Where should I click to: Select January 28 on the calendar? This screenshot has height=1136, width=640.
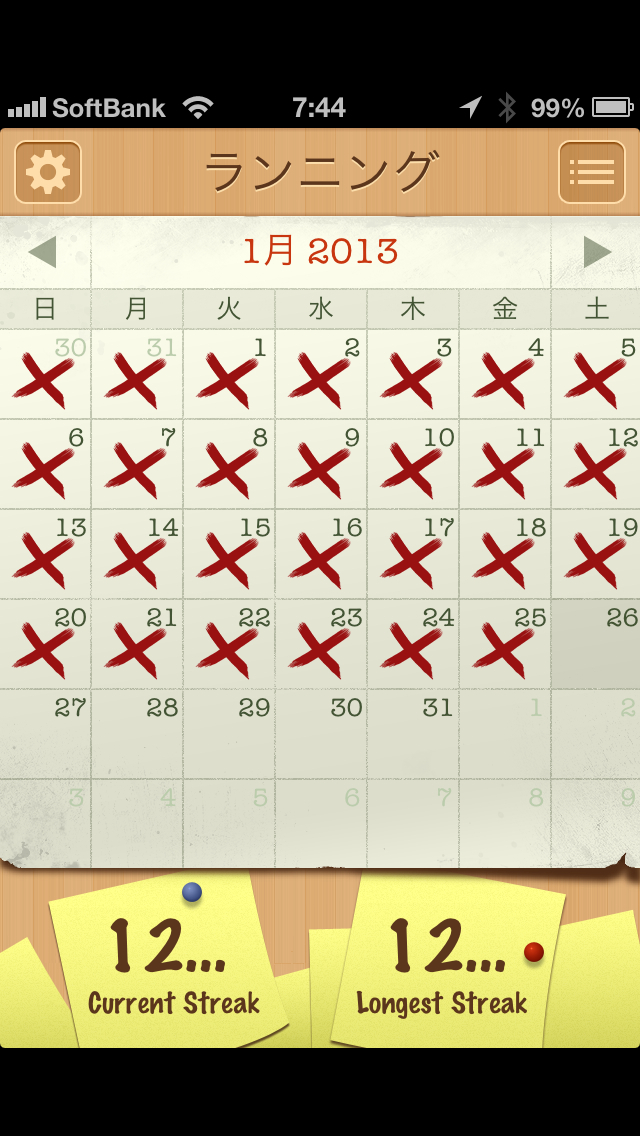(137, 735)
